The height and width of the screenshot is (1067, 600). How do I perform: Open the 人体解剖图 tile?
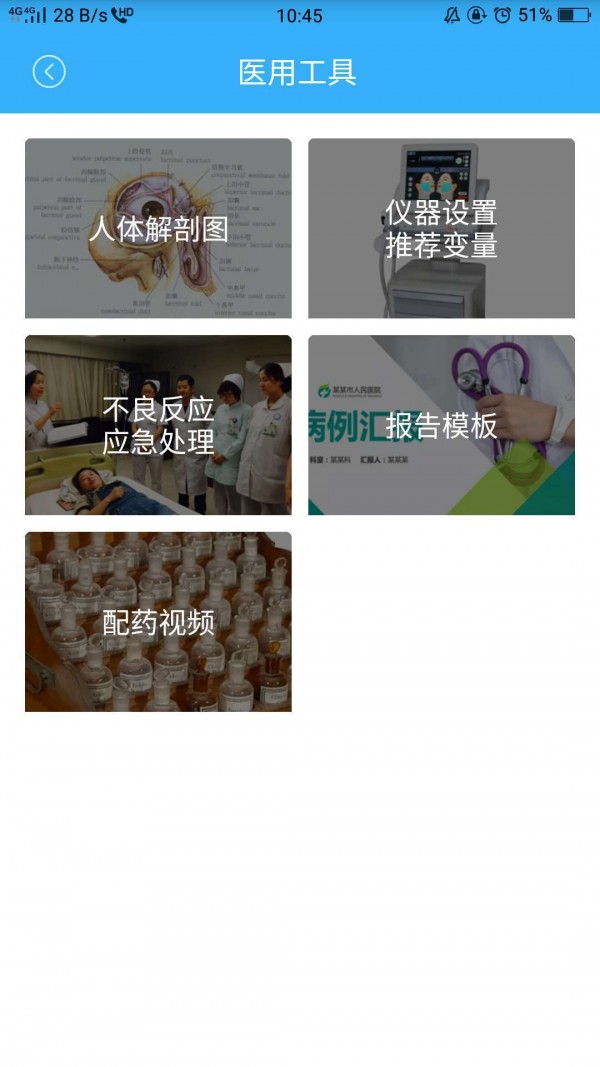pyautogui.click(x=158, y=228)
